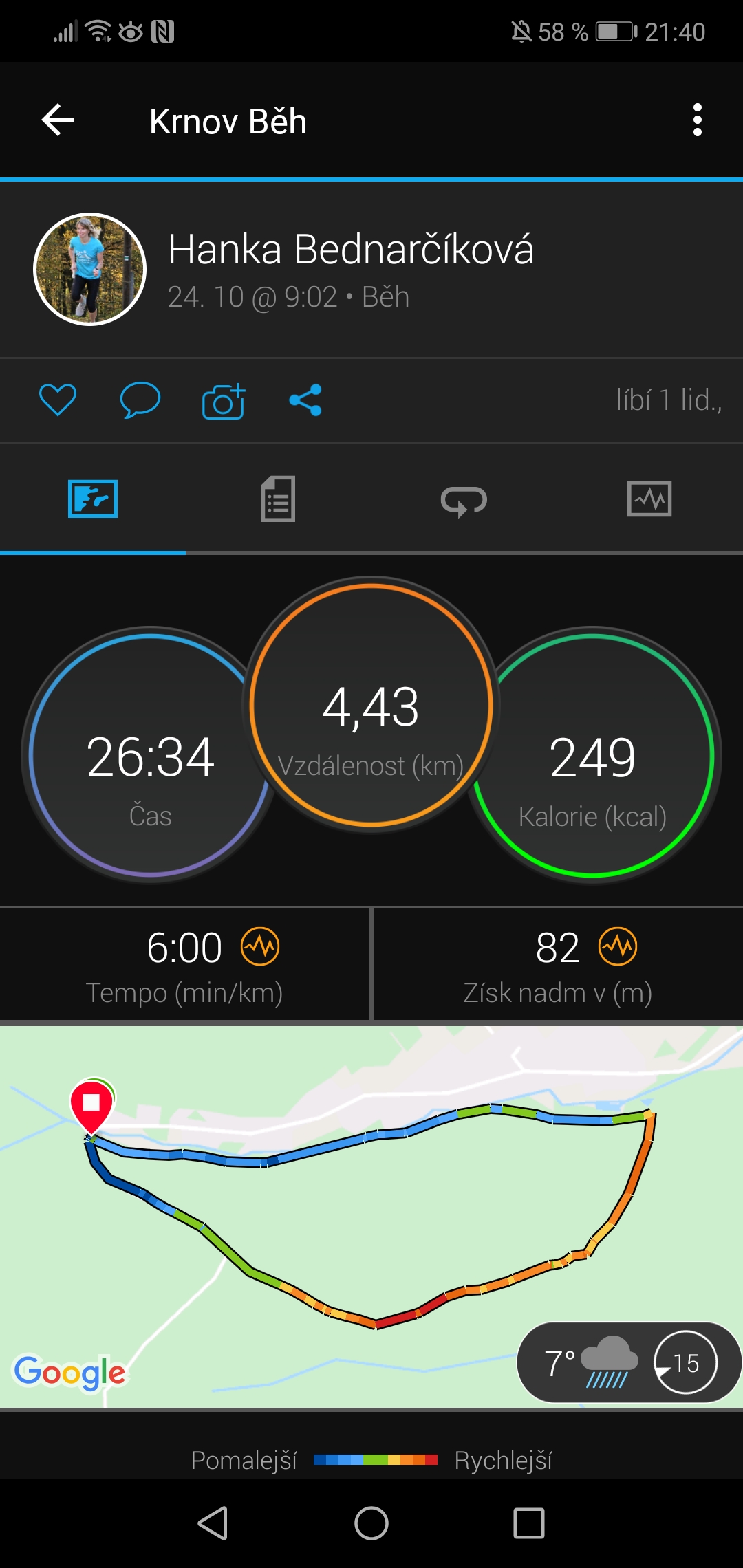Screen dimensions: 743x1568
Task: Open the comment bubble
Action: 140,400
